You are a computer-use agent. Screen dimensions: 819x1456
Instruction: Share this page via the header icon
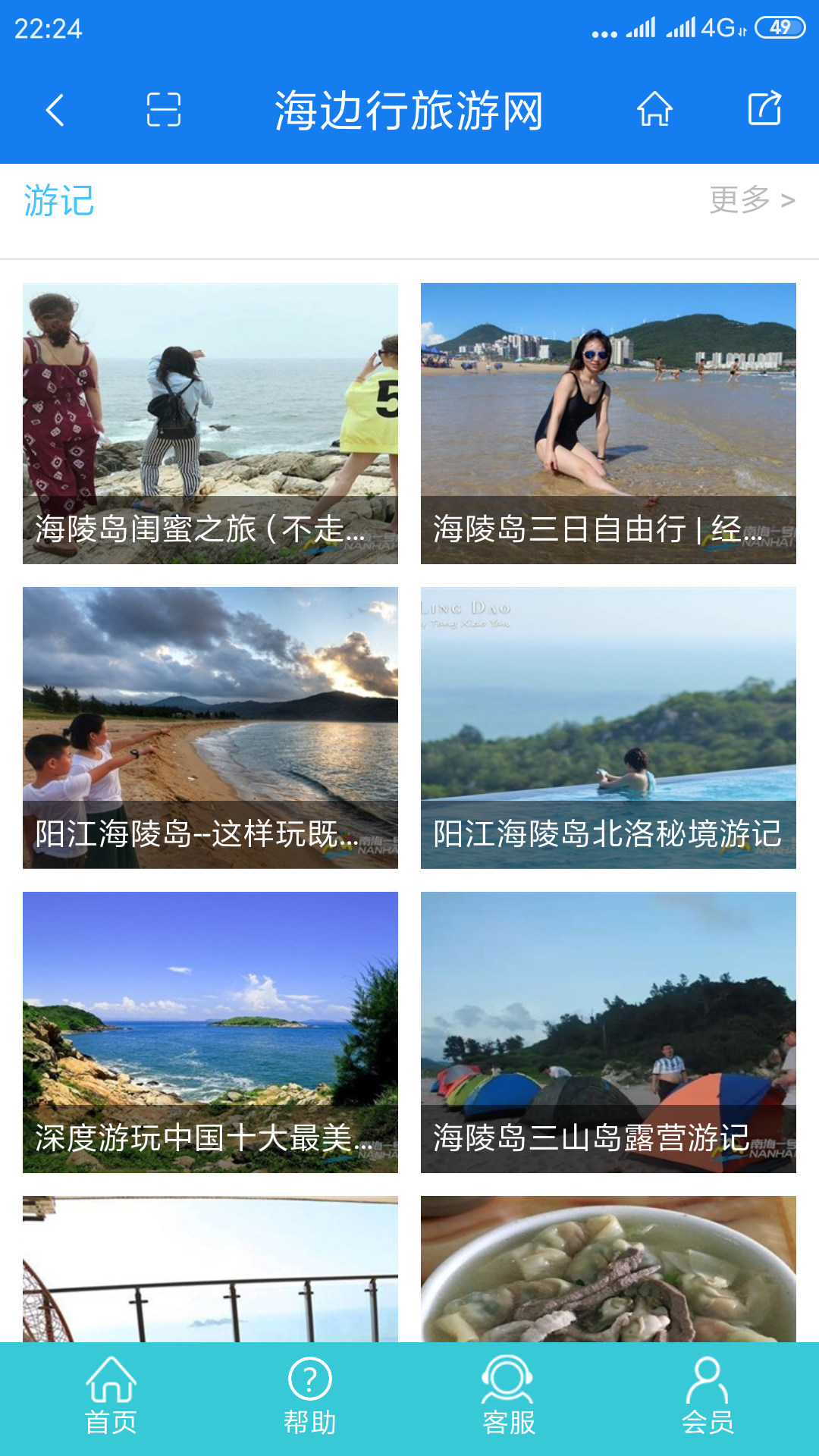[764, 109]
